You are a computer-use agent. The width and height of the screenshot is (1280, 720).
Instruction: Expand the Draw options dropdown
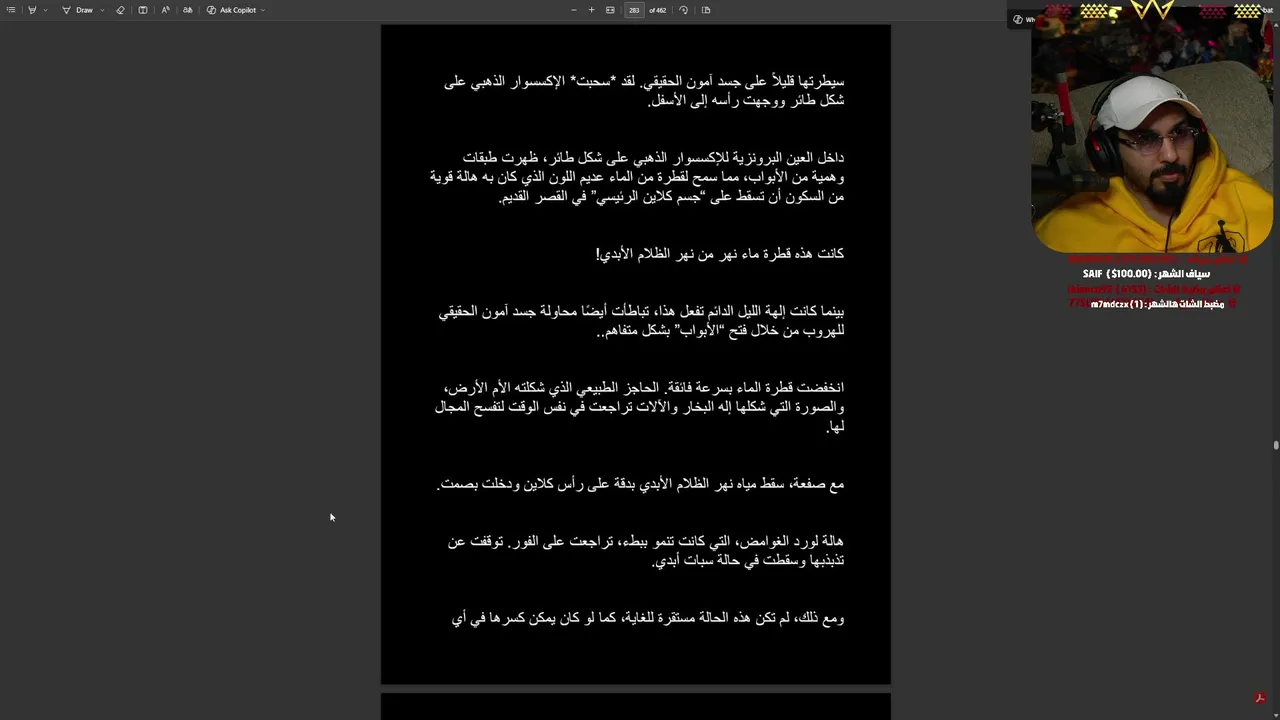click(x=102, y=10)
